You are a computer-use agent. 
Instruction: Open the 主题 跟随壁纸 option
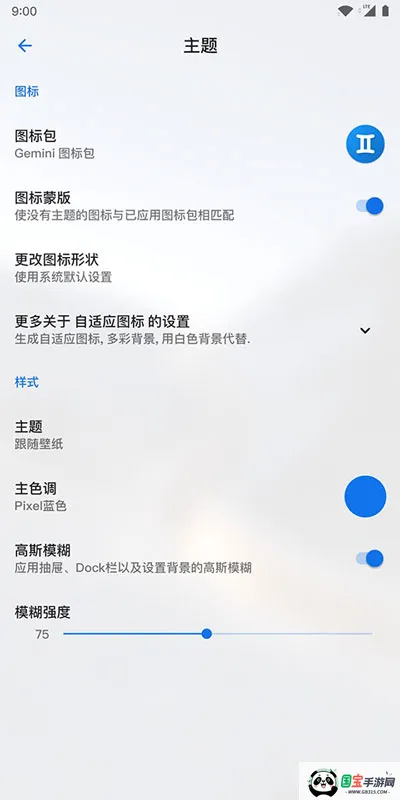tap(200, 434)
